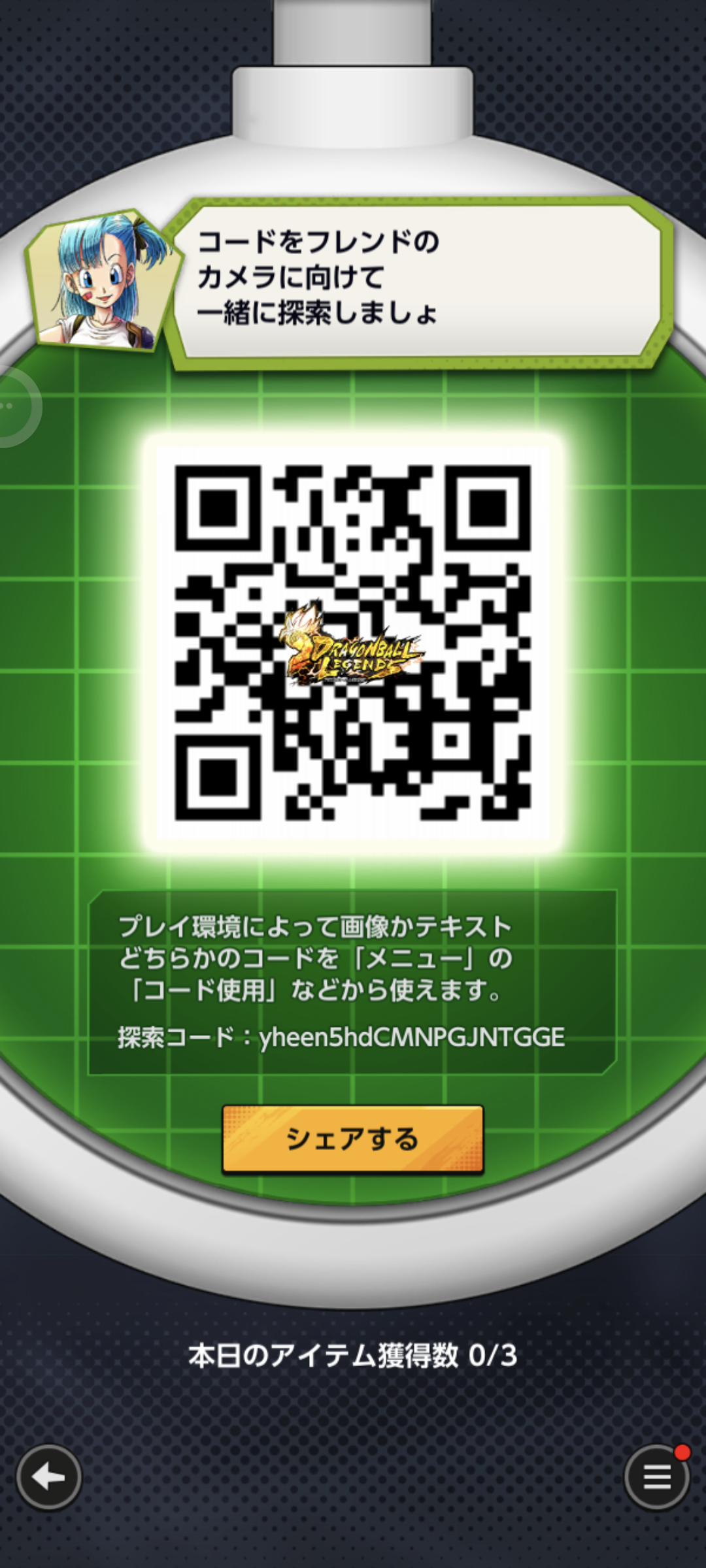Open the hamburger menu button
Screen dimensions: 706x1568
coord(656,1477)
